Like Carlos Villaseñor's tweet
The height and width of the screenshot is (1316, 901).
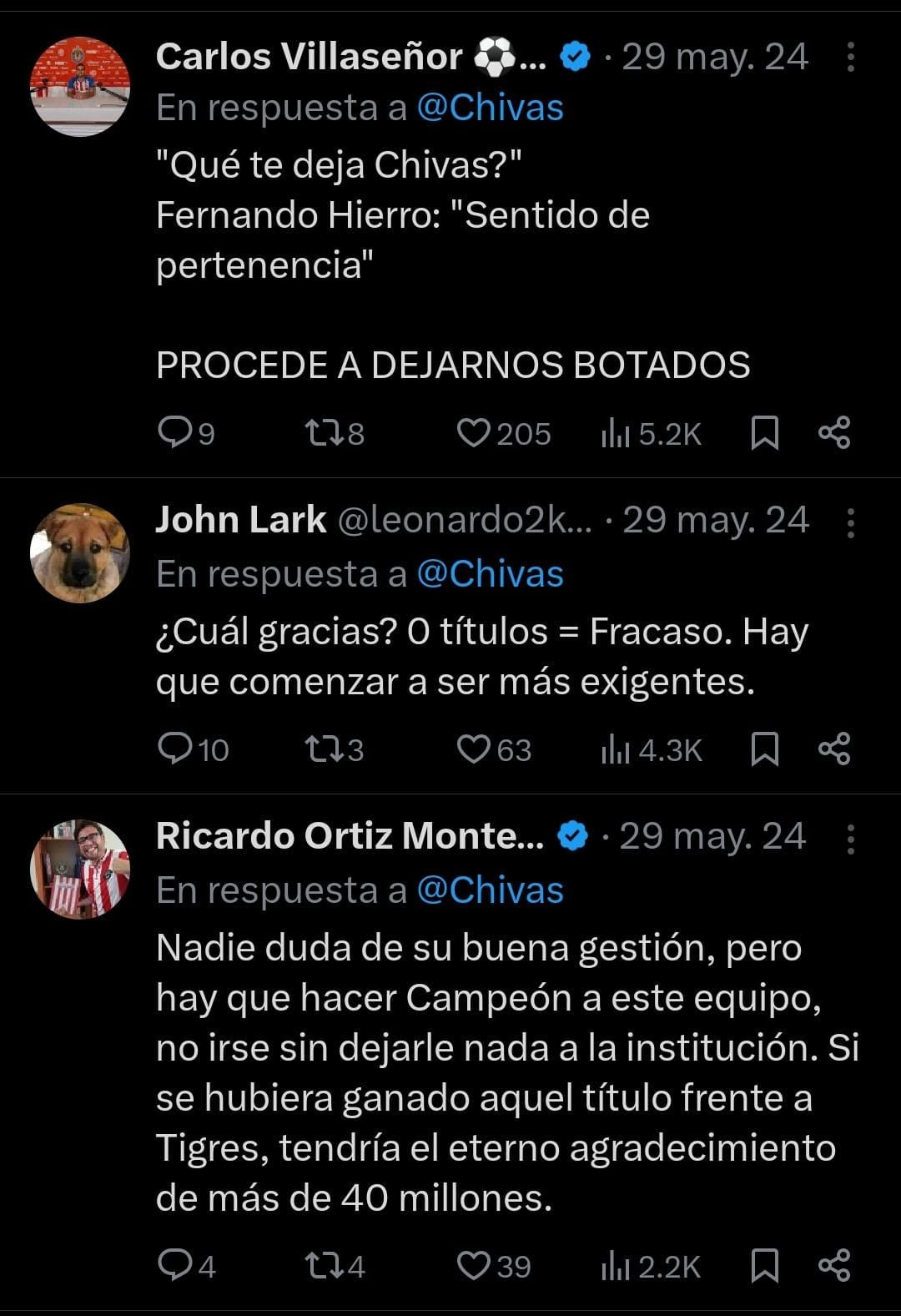coord(473,432)
